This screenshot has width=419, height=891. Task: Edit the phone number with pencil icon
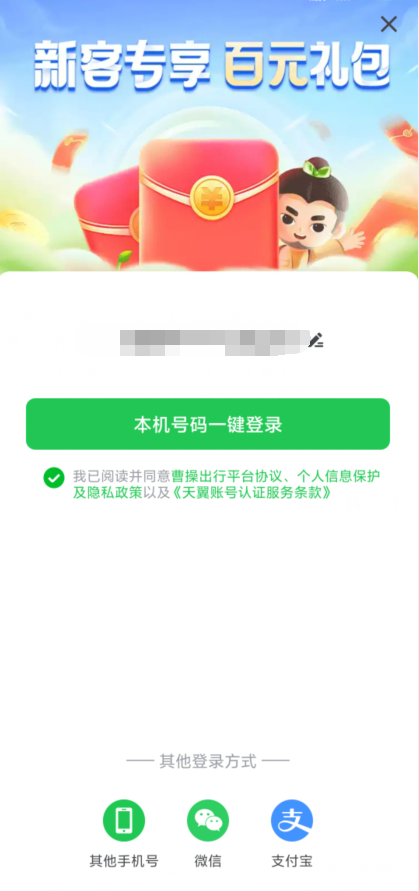click(x=316, y=340)
